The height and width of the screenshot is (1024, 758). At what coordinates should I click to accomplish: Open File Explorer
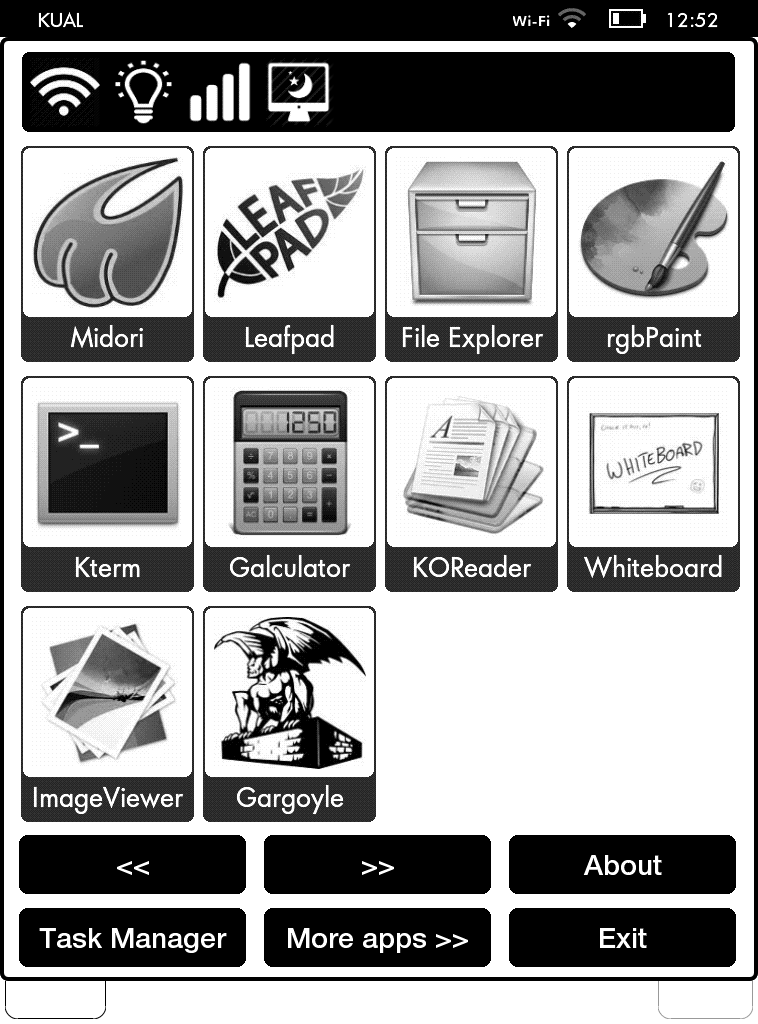pos(471,253)
